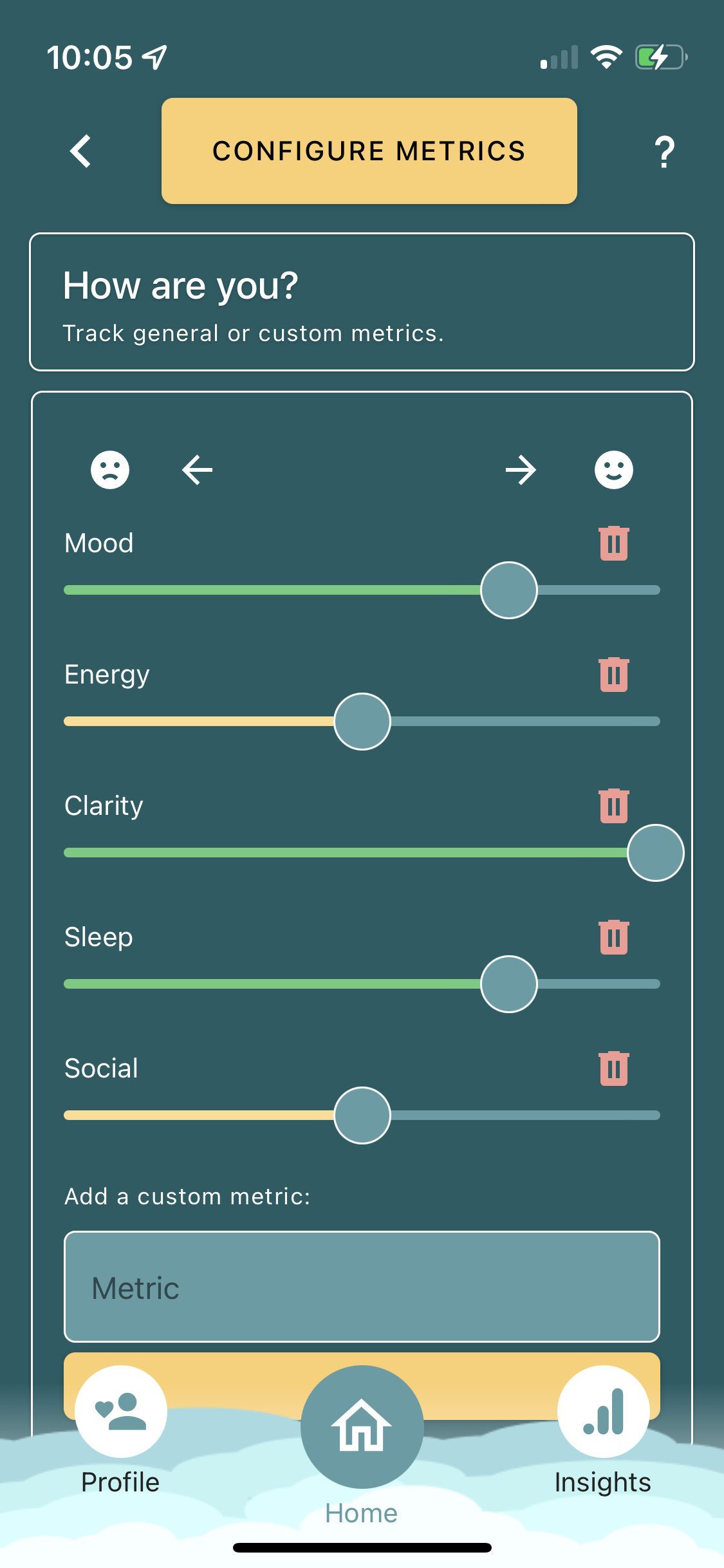Open the help question mark
The width and height of the screenshot is (724, 1568).
pos(665,152)
